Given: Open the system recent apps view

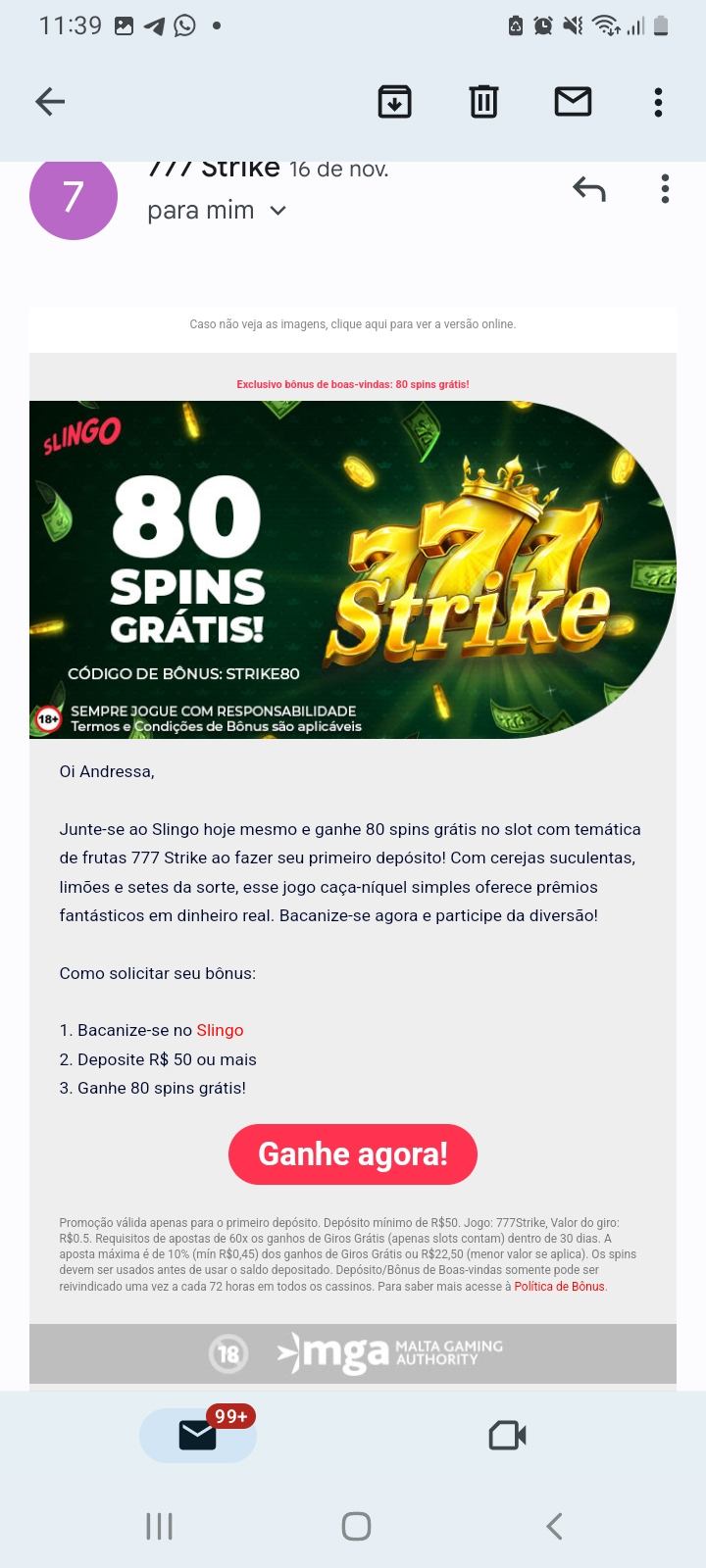Looking at the screenshot, I should (x=159, y=1526).
